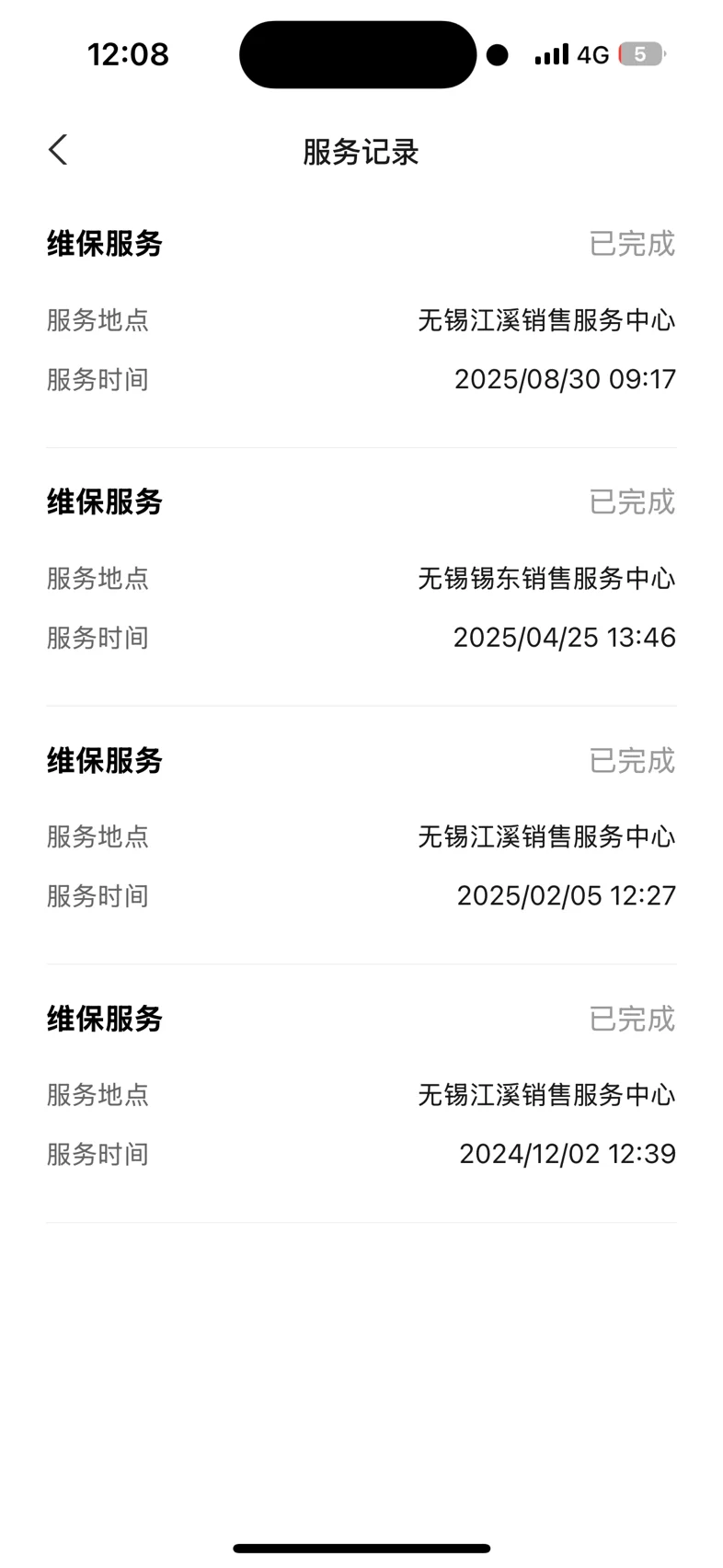Open the 2025/04/25 无锡锡东 service record
The width and height of the screenshot is (723, 1568).
click(361, 571)
